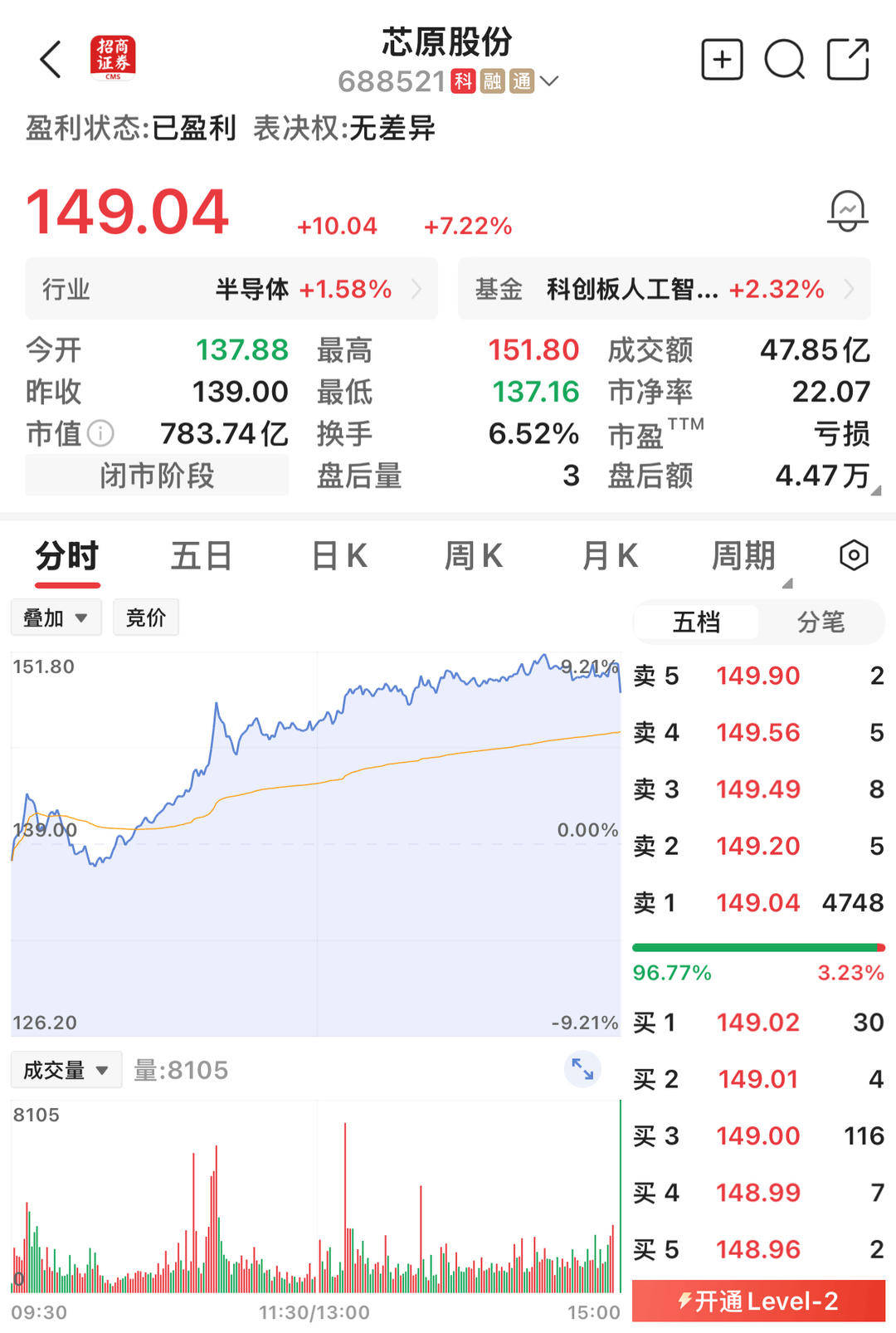Viewport: 896px width, 1333px height.
Task: Open the stock search magnifier
Action: pyautogui.click(x=784, y=60)
